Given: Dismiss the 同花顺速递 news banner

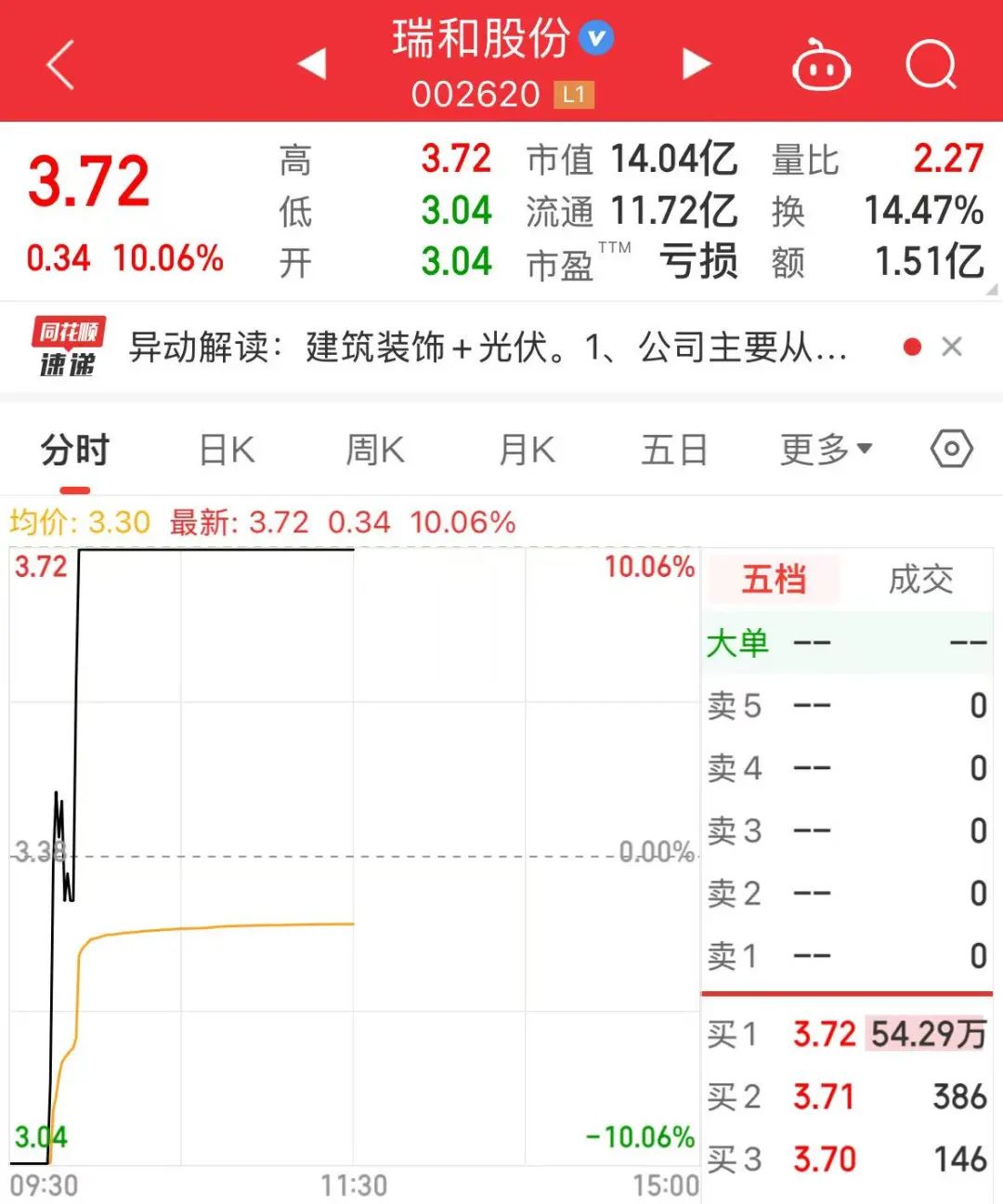Looking at the screenshot, I should [x=951, y=347].
